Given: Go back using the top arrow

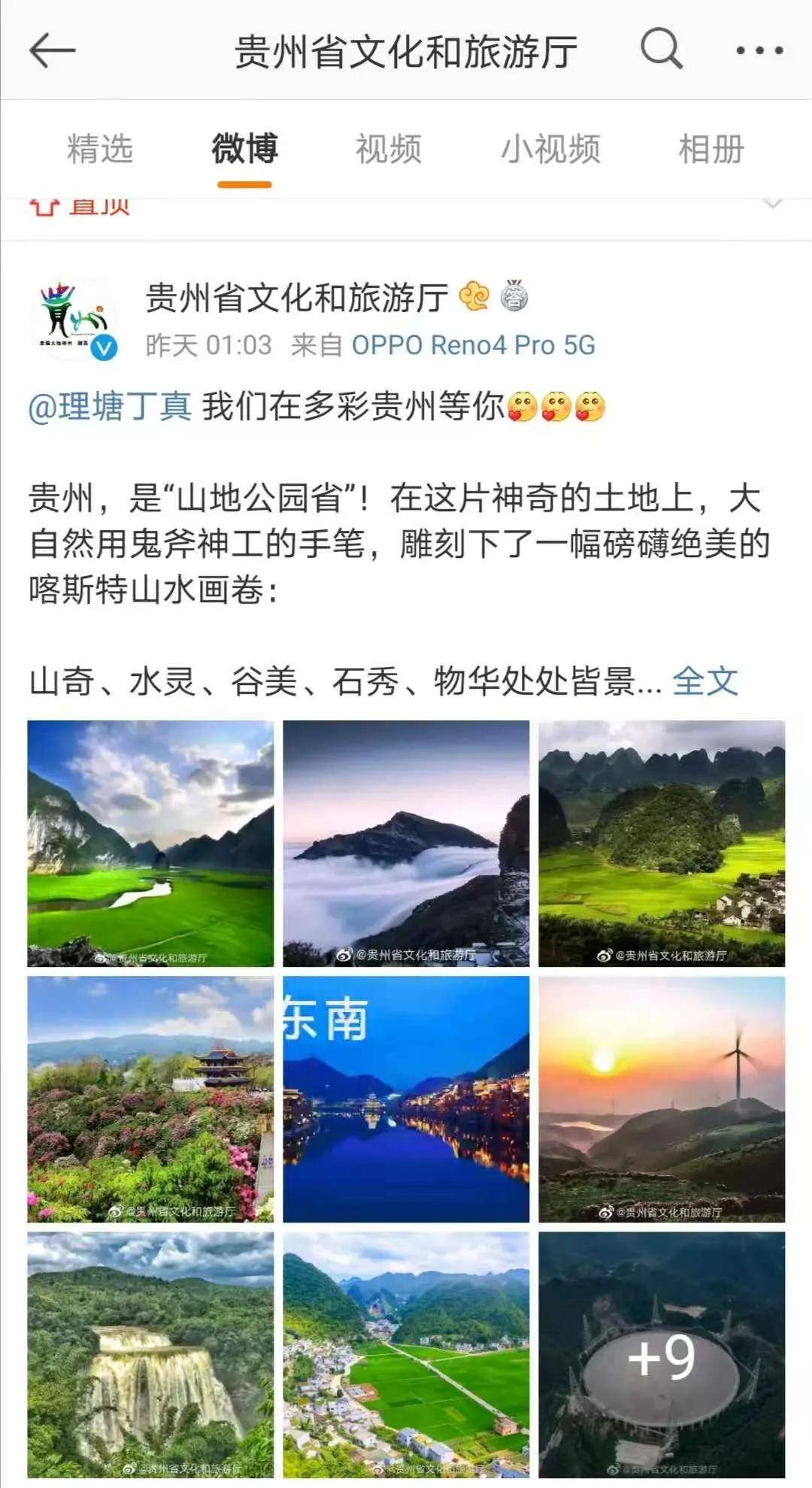Looking at the screenshot, I should coord(52,50).
